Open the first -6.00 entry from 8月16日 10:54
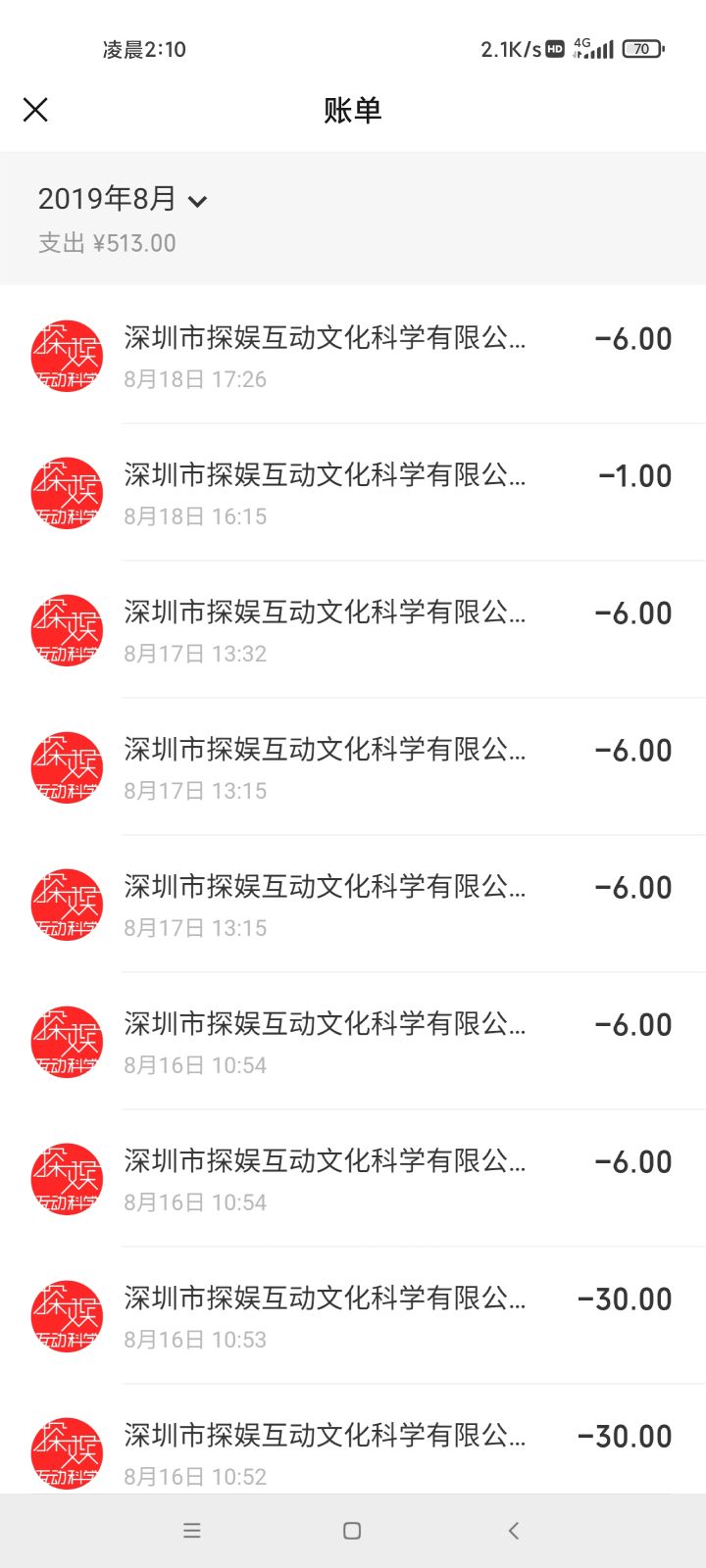The width and height of the screenshot is (706, 1568). (353, 1041)
